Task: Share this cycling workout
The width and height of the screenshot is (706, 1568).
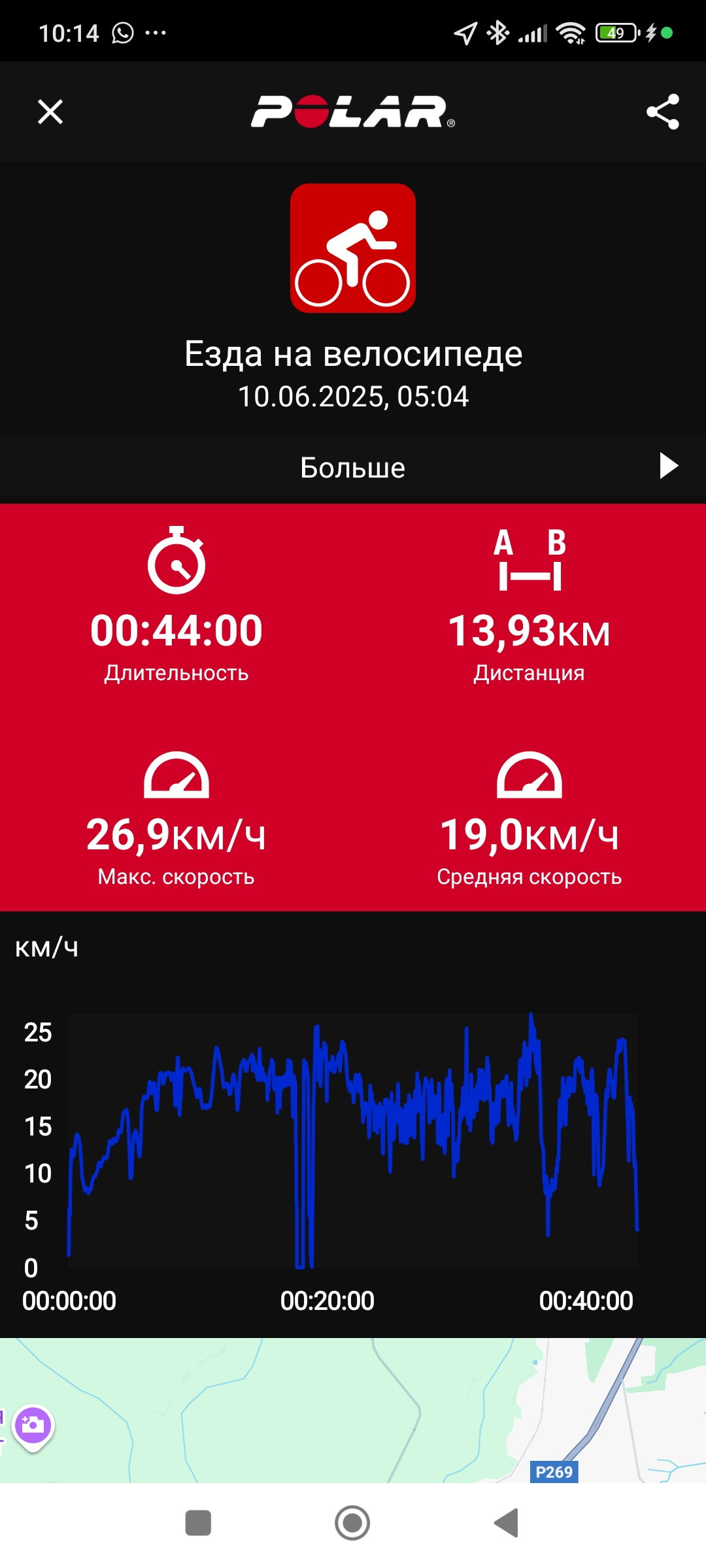Action: pos(662,112)
